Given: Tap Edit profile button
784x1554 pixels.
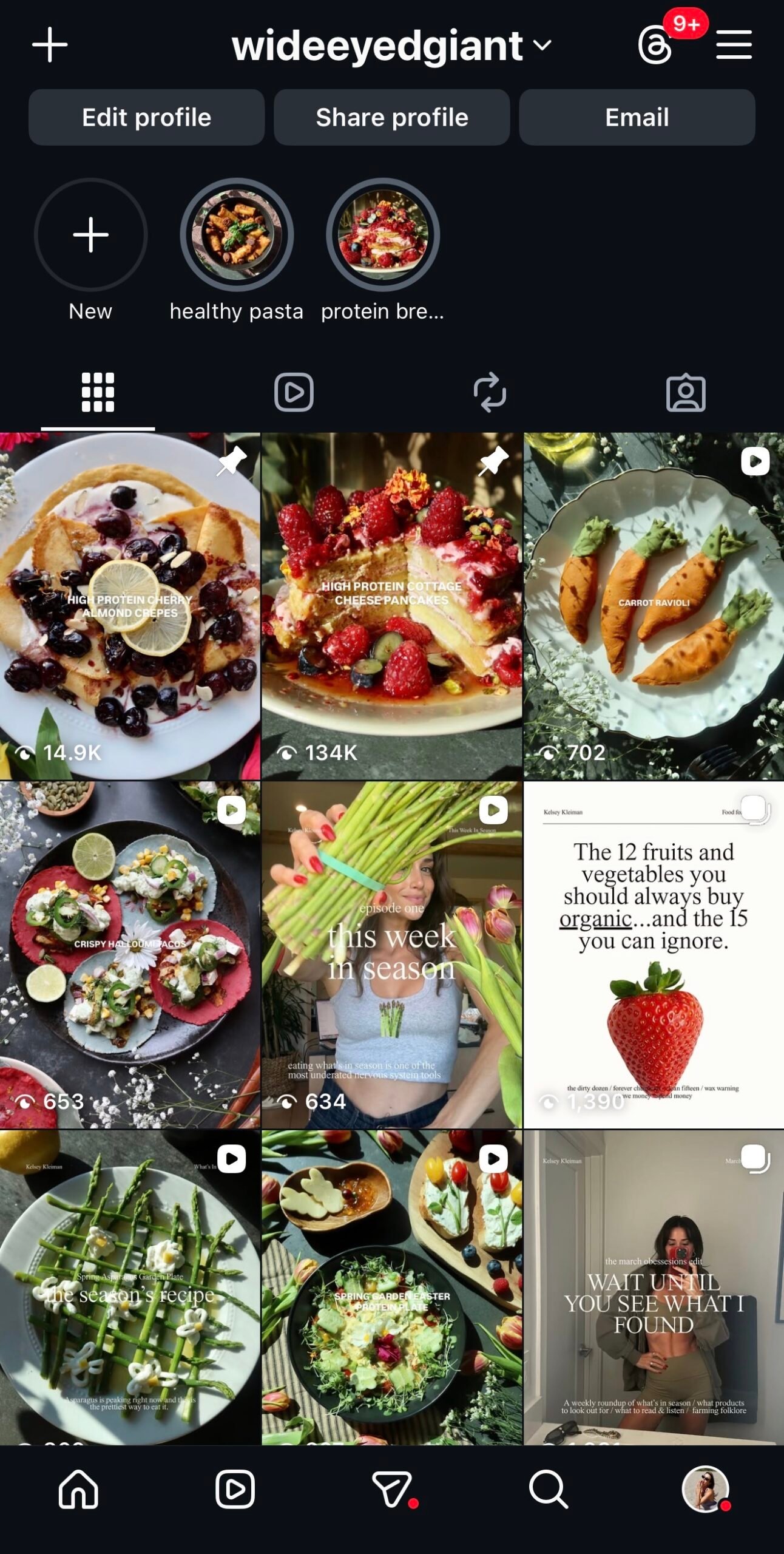Looking at the screenshot, I should point(146,117).
